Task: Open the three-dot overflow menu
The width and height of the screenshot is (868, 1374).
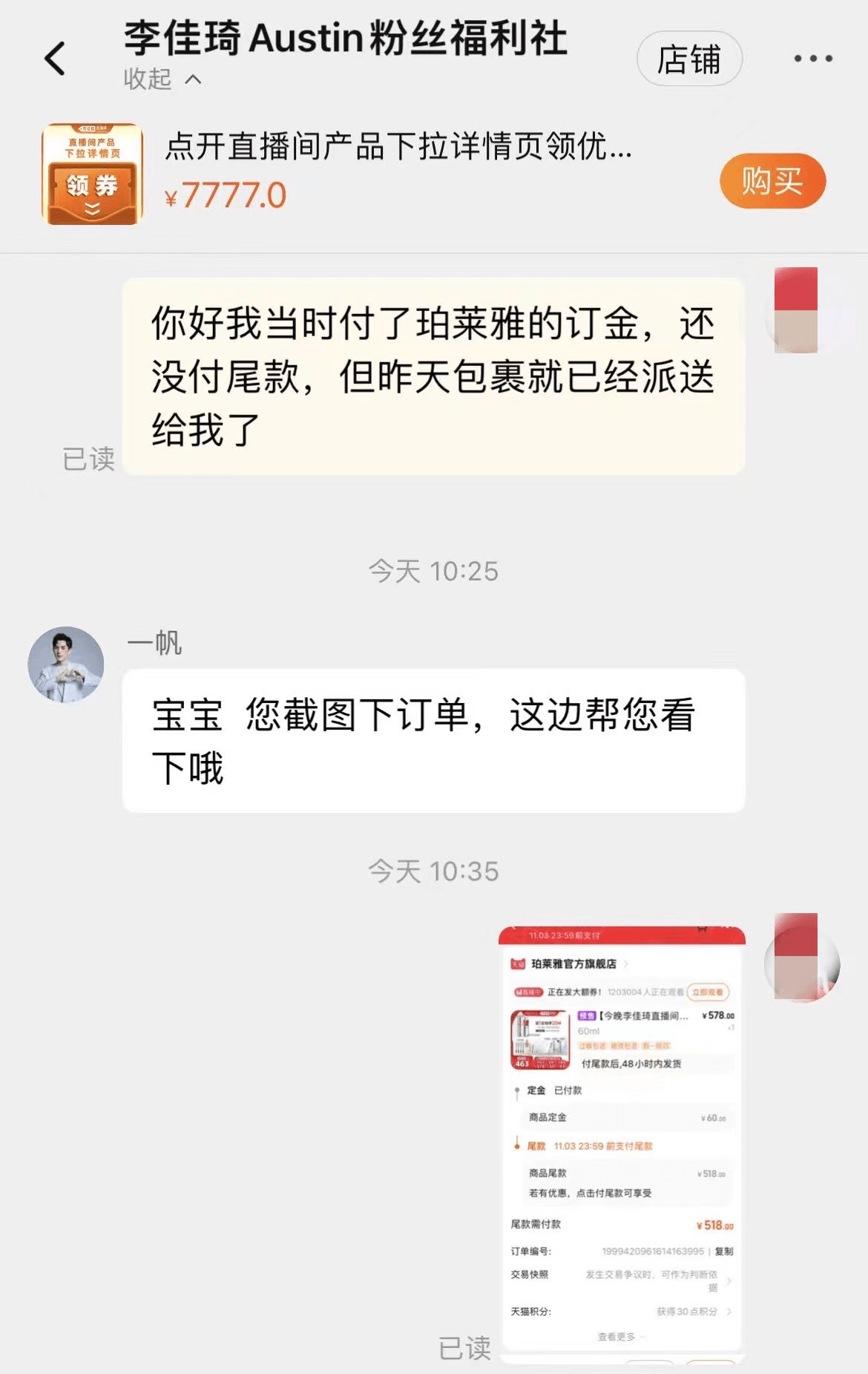Action: tap(812, 59)
